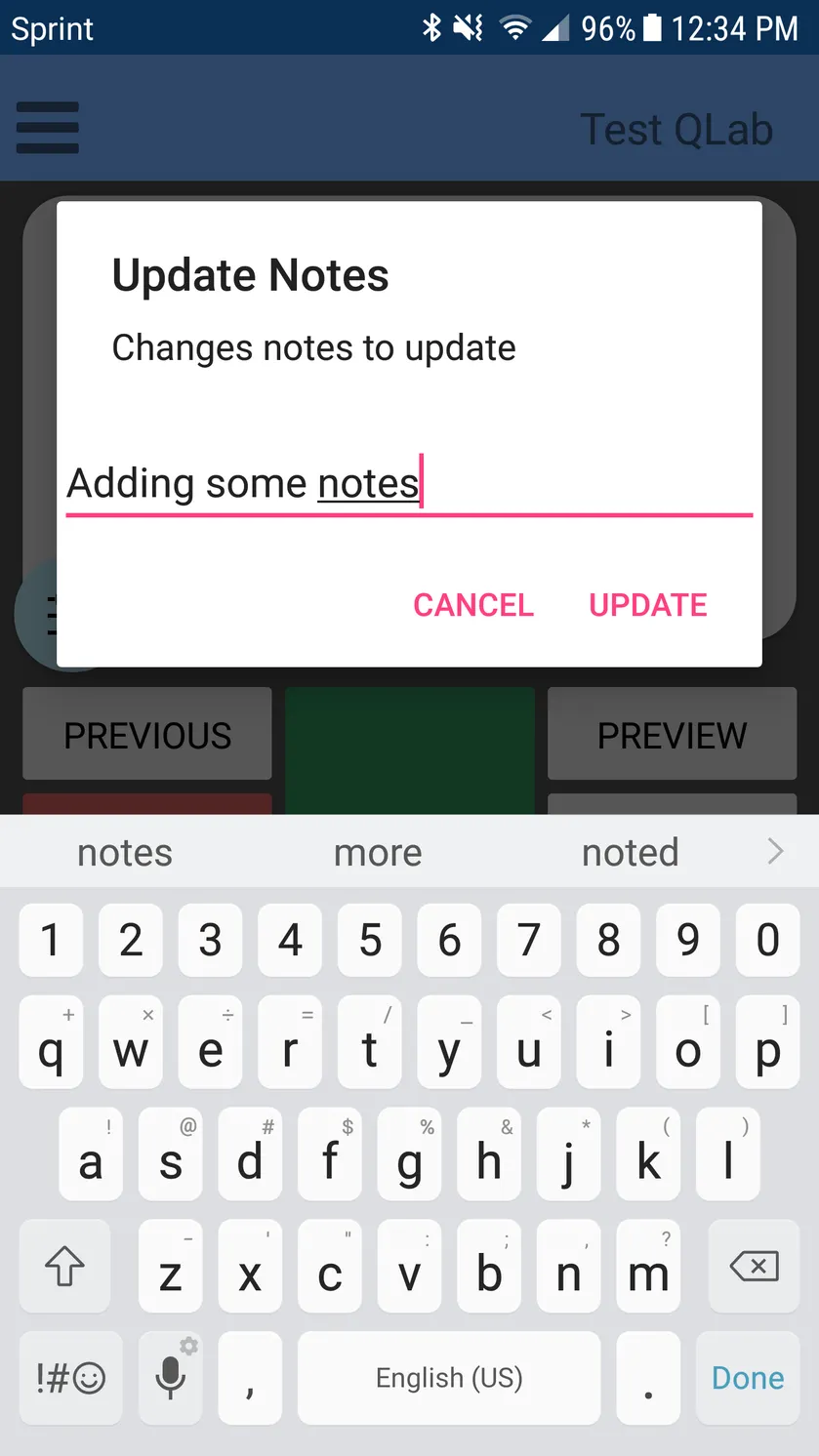
Task: Cancel the Update Notes dialog
Action: [x=473, y=605]
